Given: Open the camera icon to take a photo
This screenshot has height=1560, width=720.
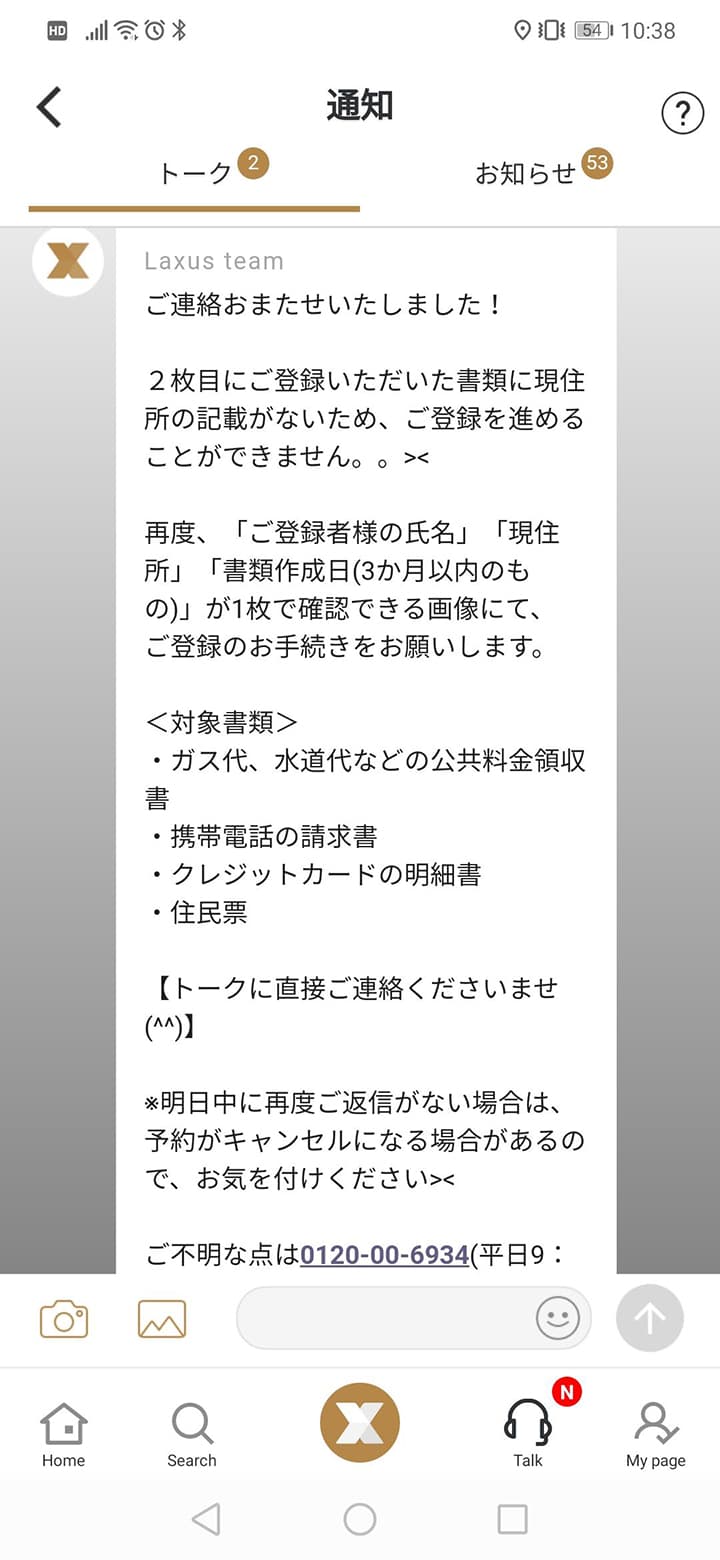Looking at the screenshot, I should tap(63, 1318).
